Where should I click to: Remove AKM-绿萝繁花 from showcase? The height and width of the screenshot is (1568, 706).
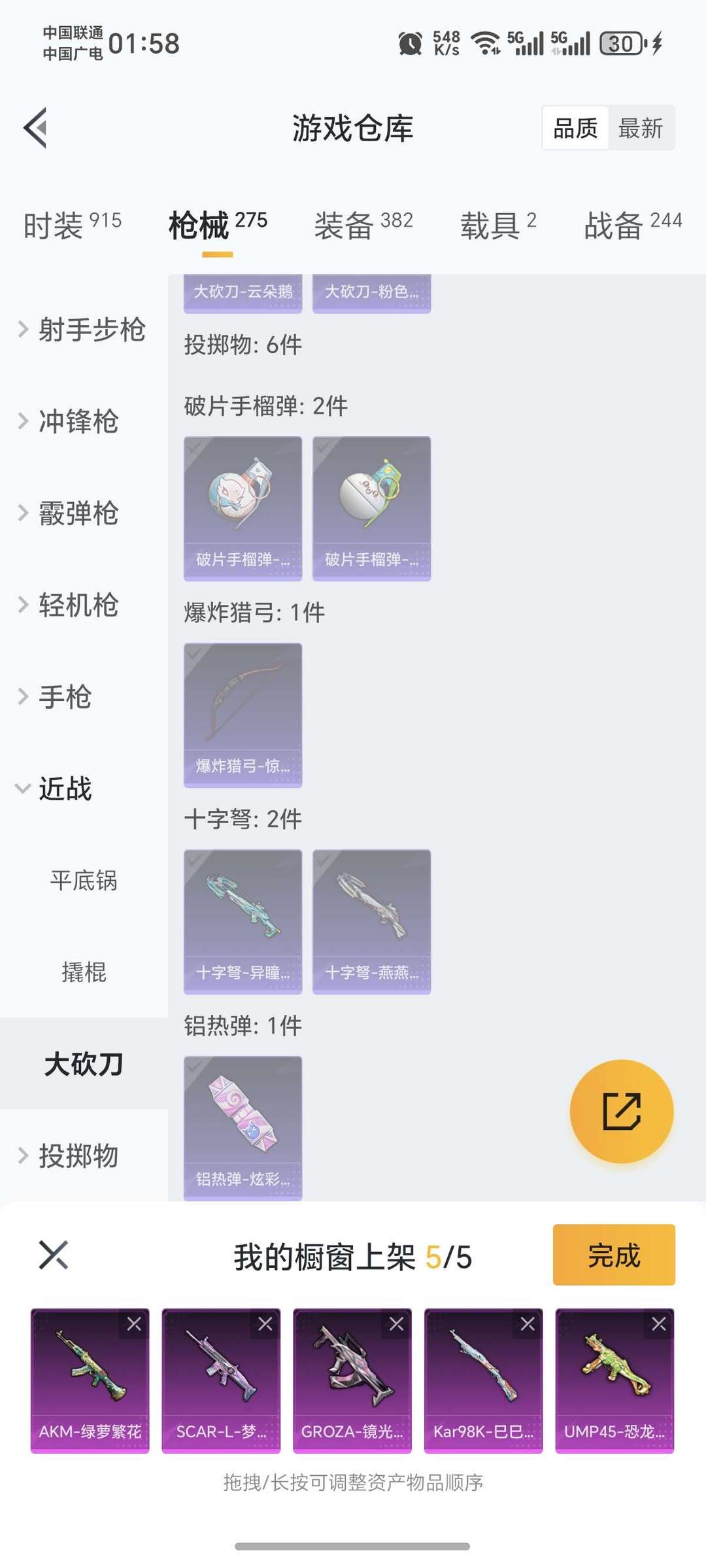tap(134, 1324)
